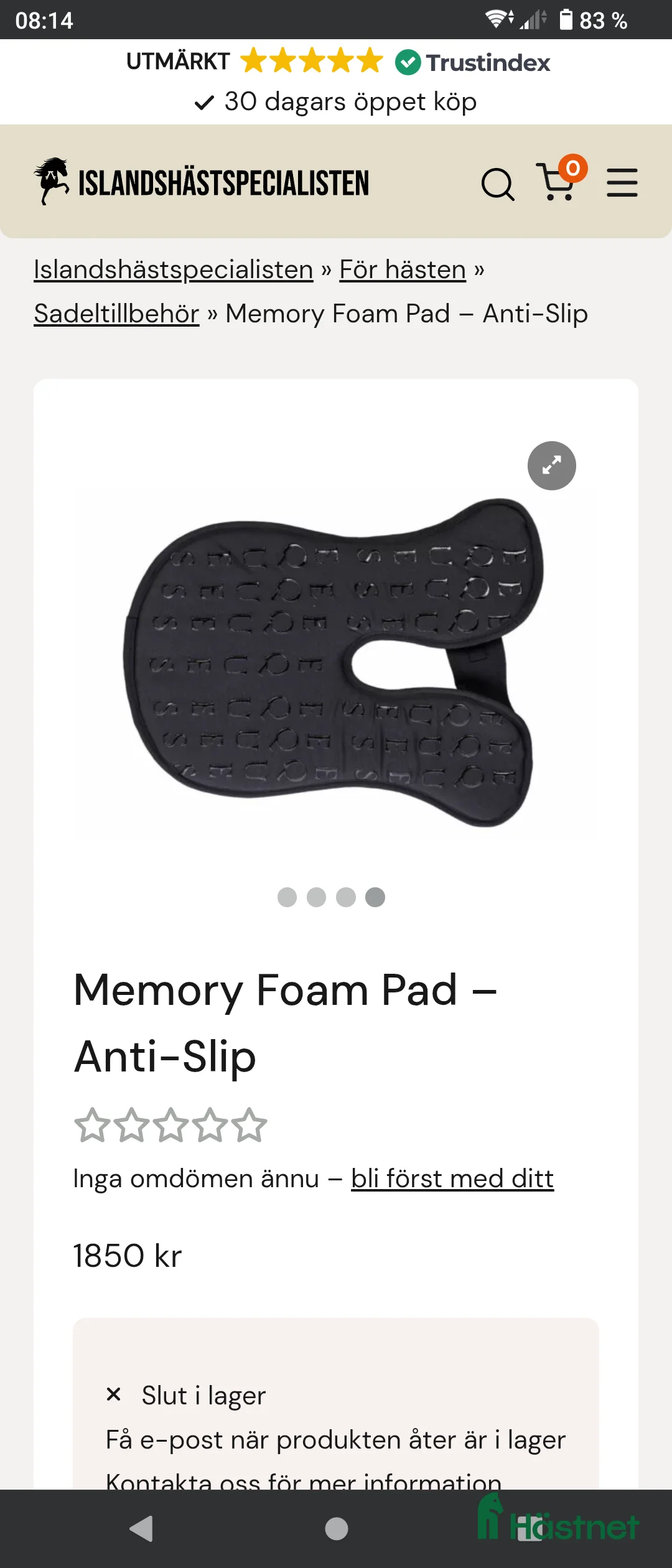This screenshot has width=672, height=1568.
Task: Tap the 'Slut i lager' cross icon
Action: tap(114, 1394)
